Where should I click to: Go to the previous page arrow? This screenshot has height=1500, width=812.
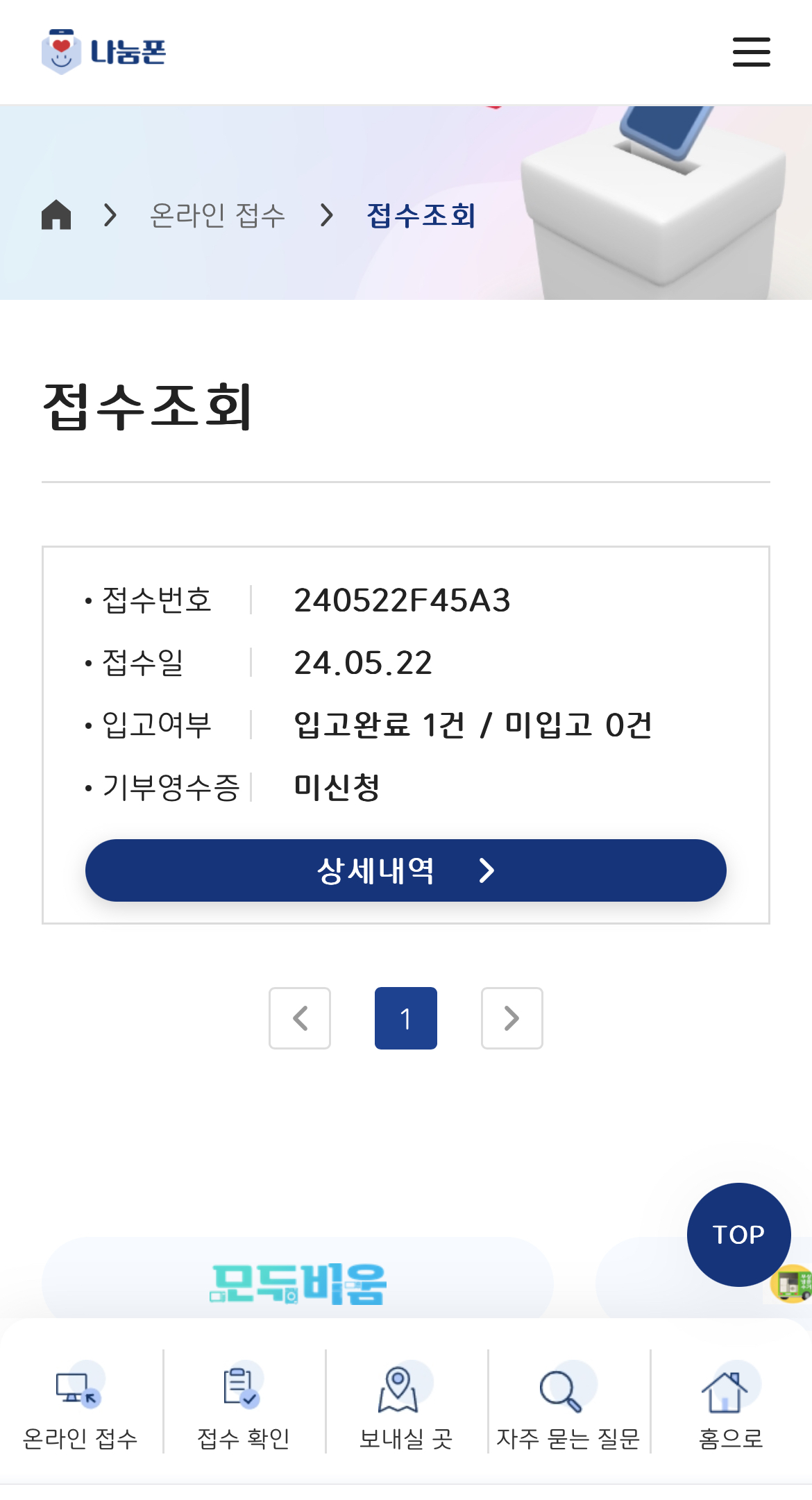point(300,1018)
